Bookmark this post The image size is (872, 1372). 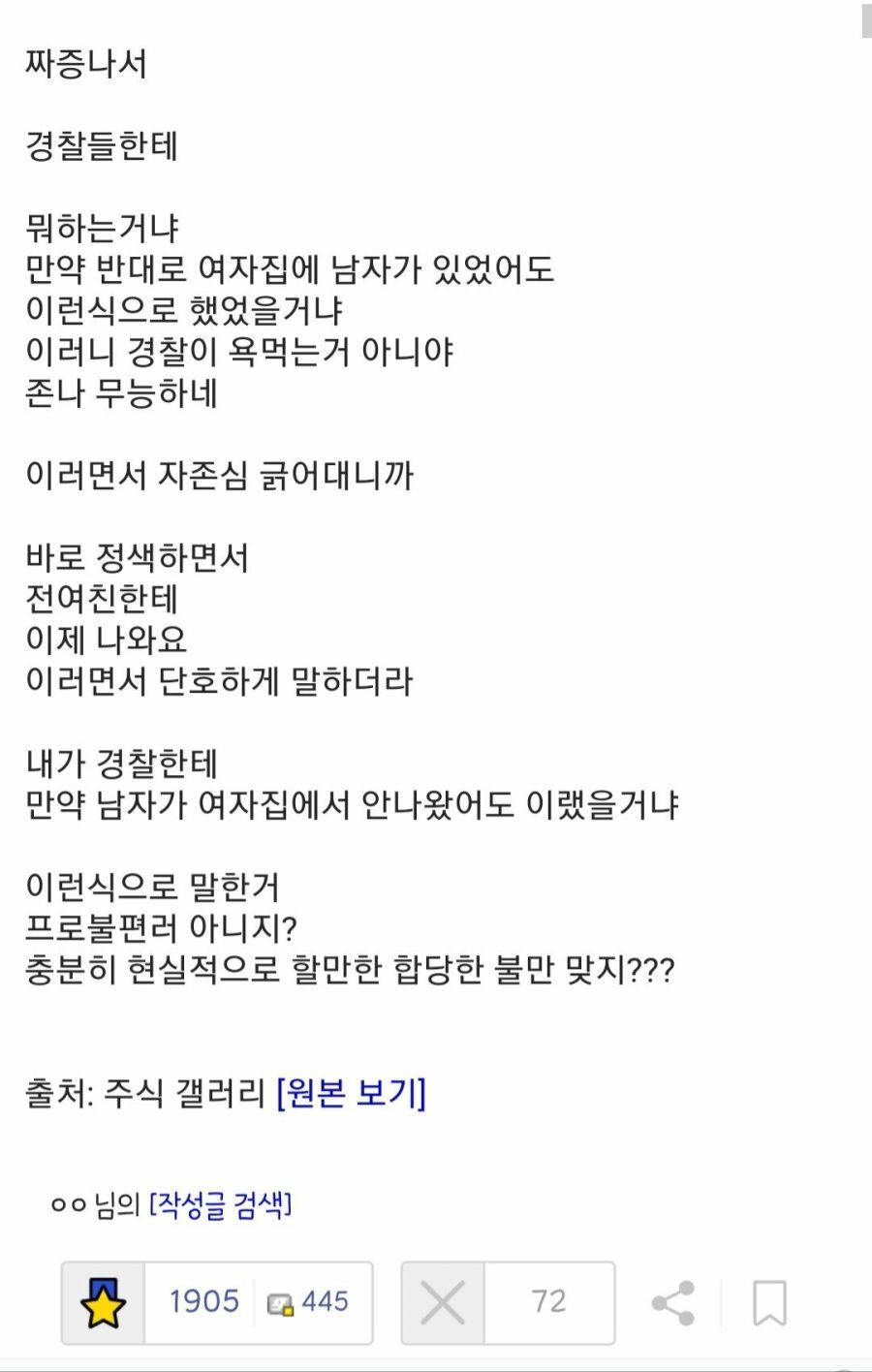pos(769,1302)
